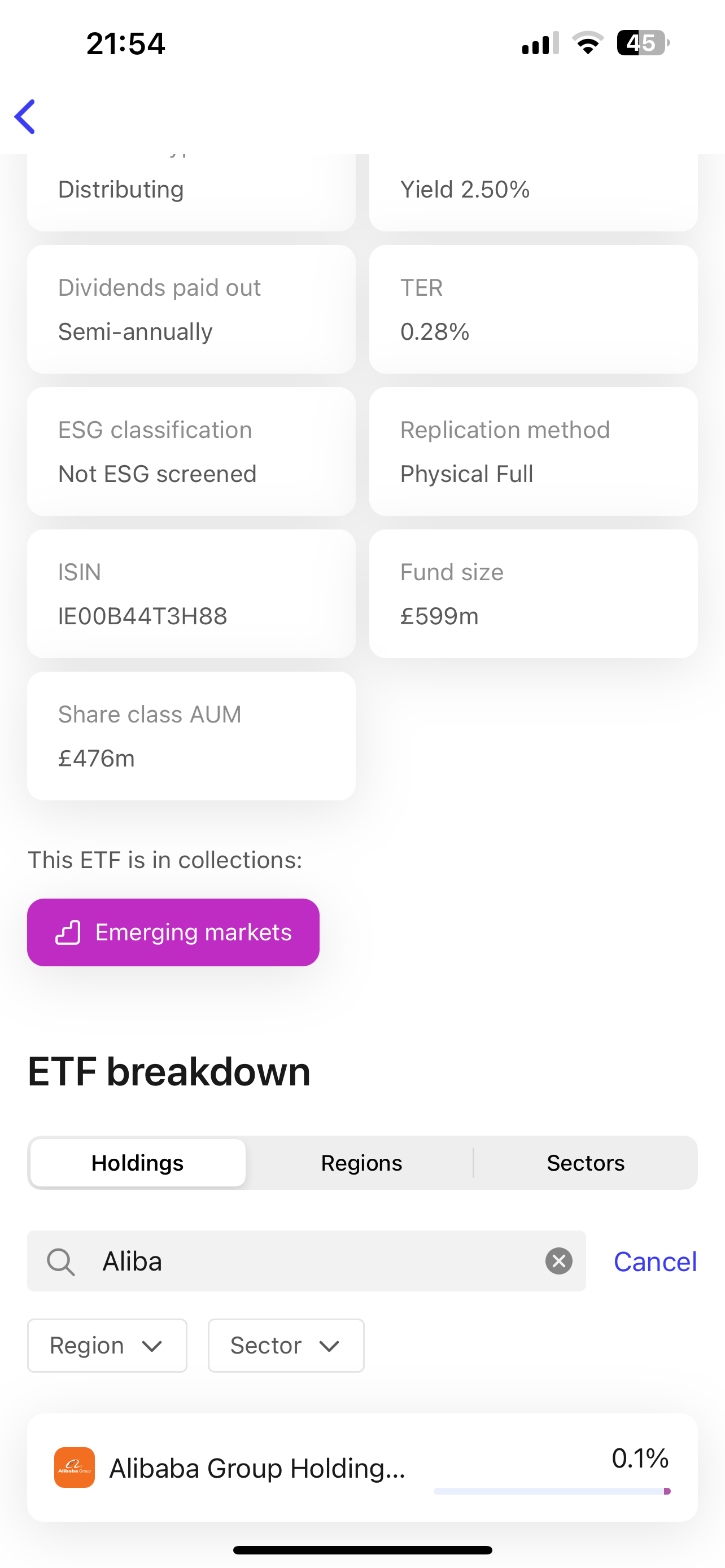Open the Emerging markets collection

(x=173, y=932)
